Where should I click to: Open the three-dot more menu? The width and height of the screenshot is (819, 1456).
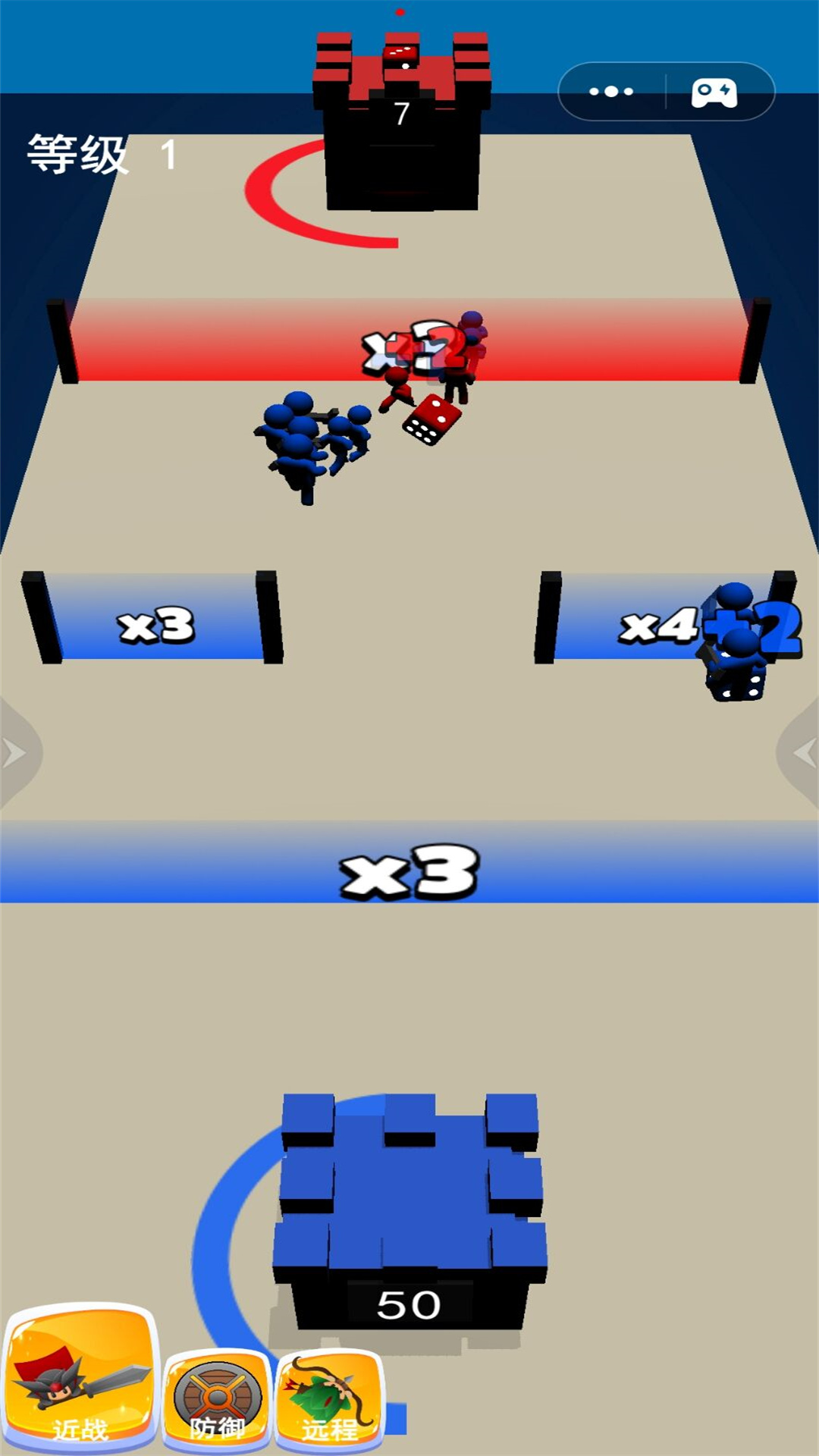[611, 92]
